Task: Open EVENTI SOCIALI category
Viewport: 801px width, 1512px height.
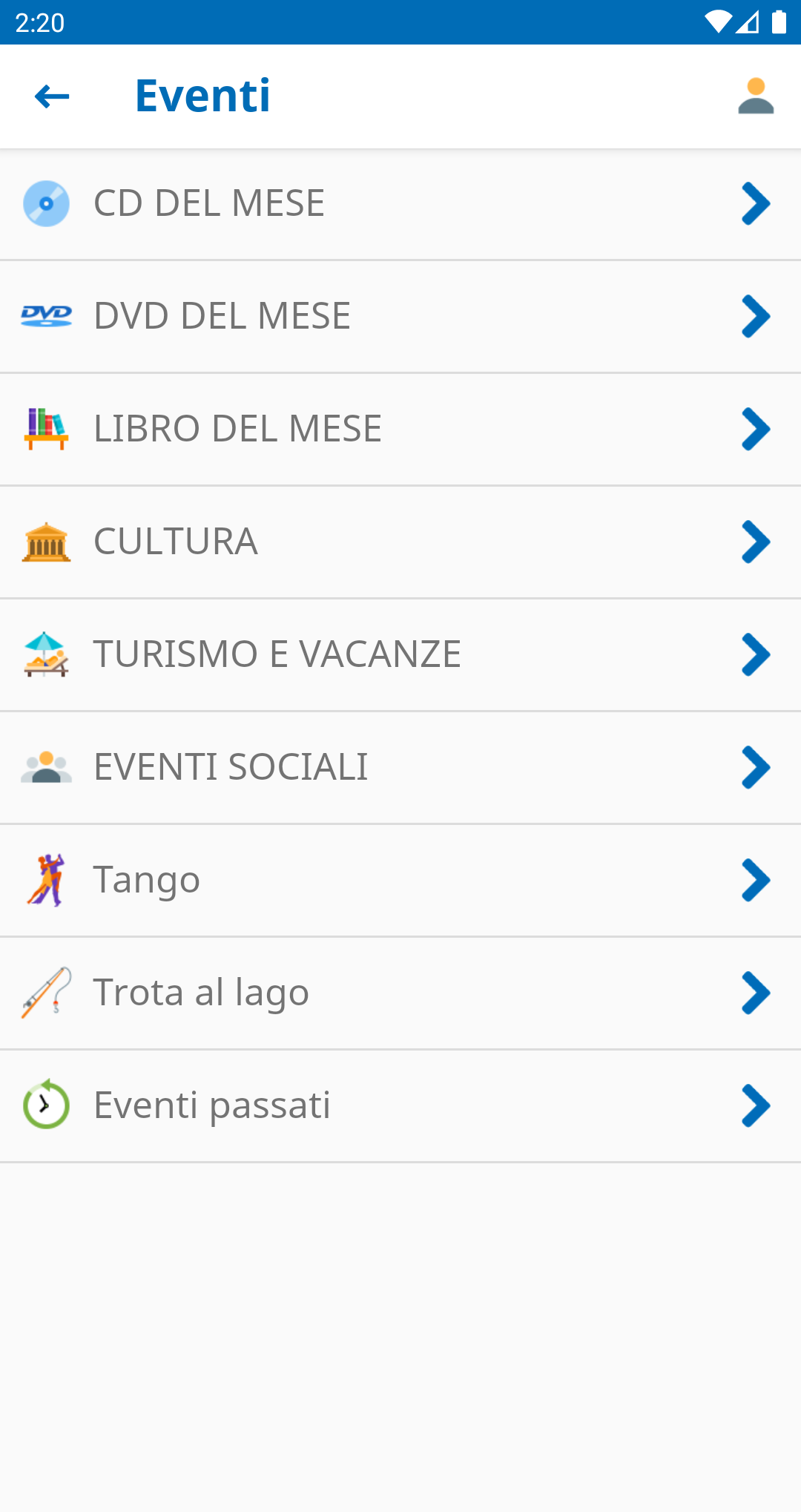Action: click(400, 768)
